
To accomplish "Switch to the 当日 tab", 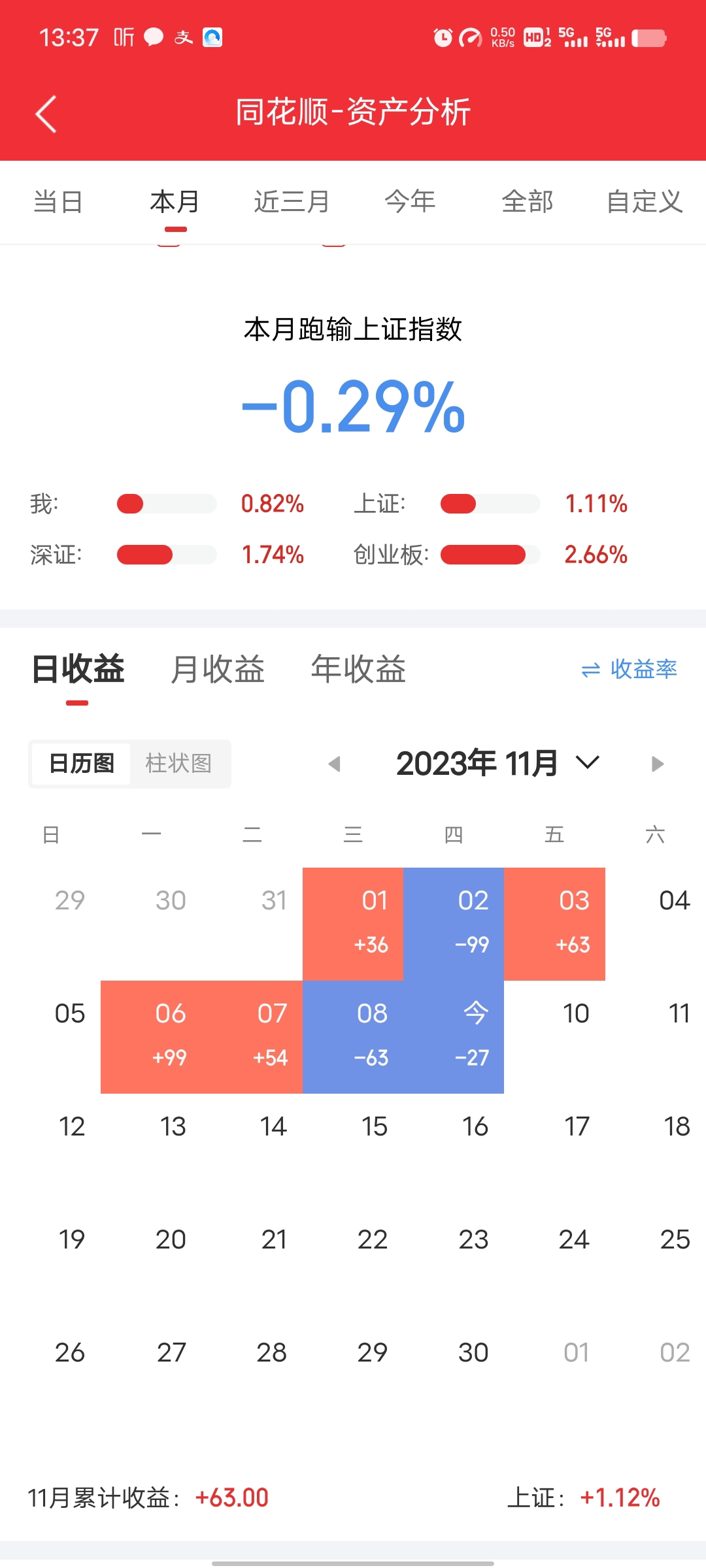I will [x=58, y=201].
